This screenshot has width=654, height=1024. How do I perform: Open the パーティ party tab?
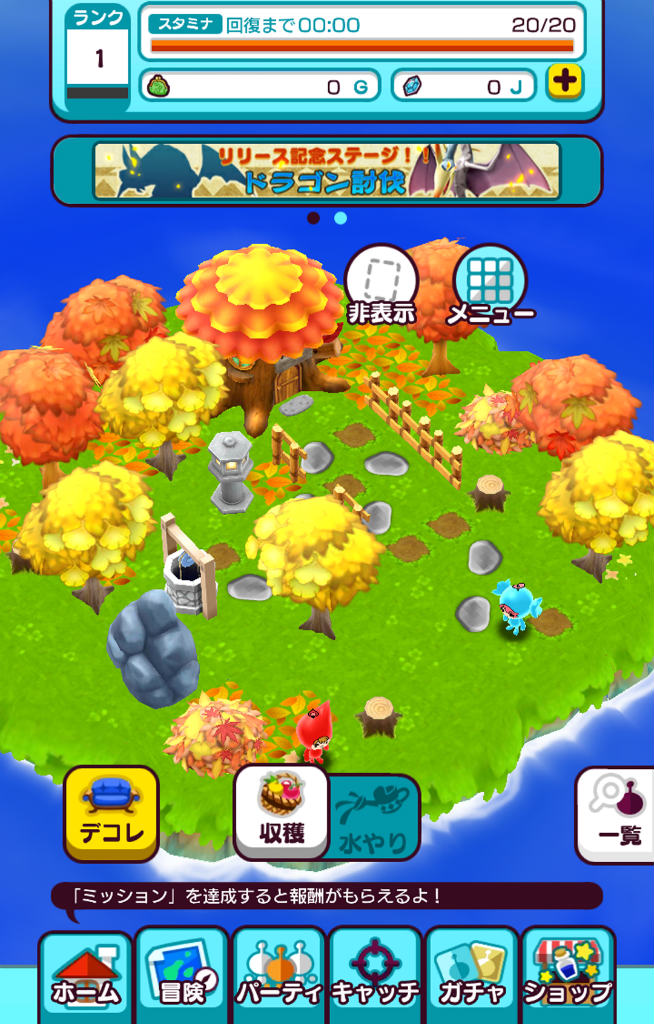coord(278,975)
